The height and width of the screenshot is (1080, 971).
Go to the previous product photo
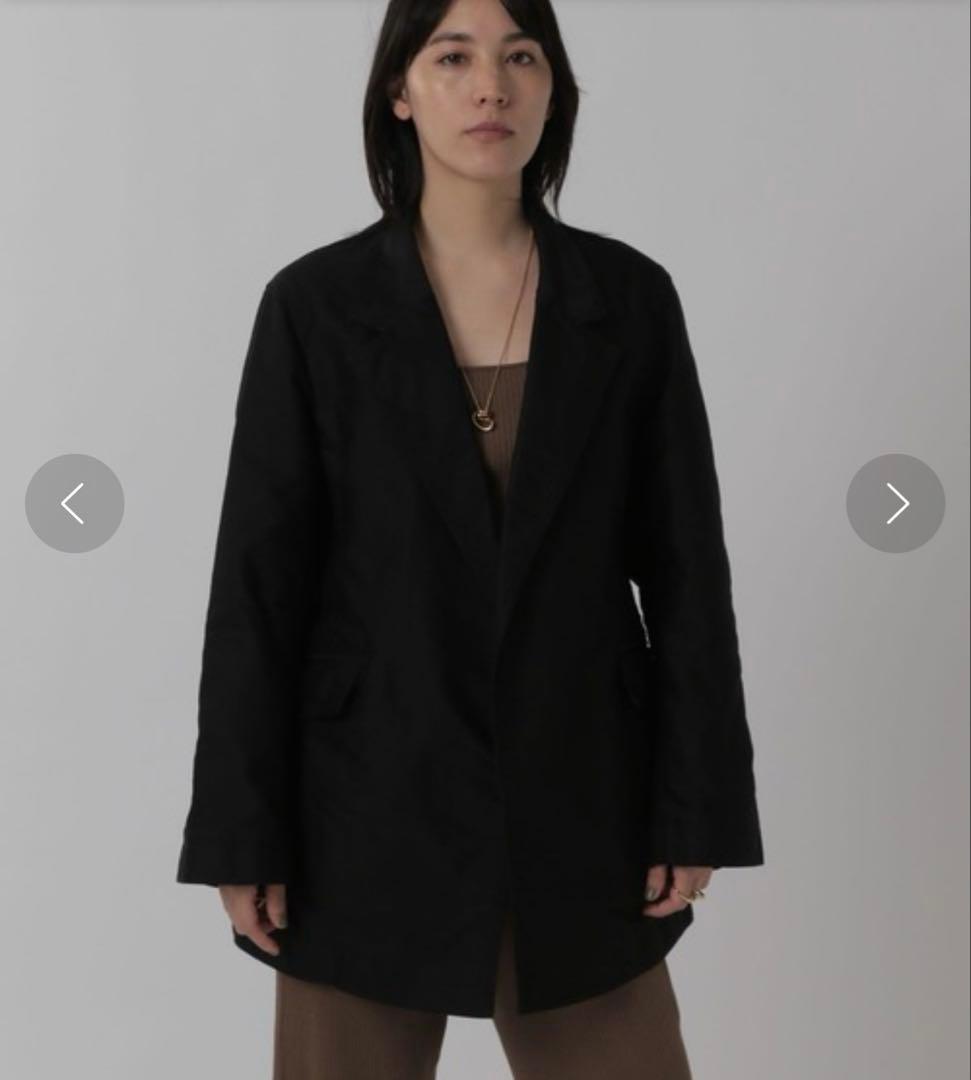(74, 504)
